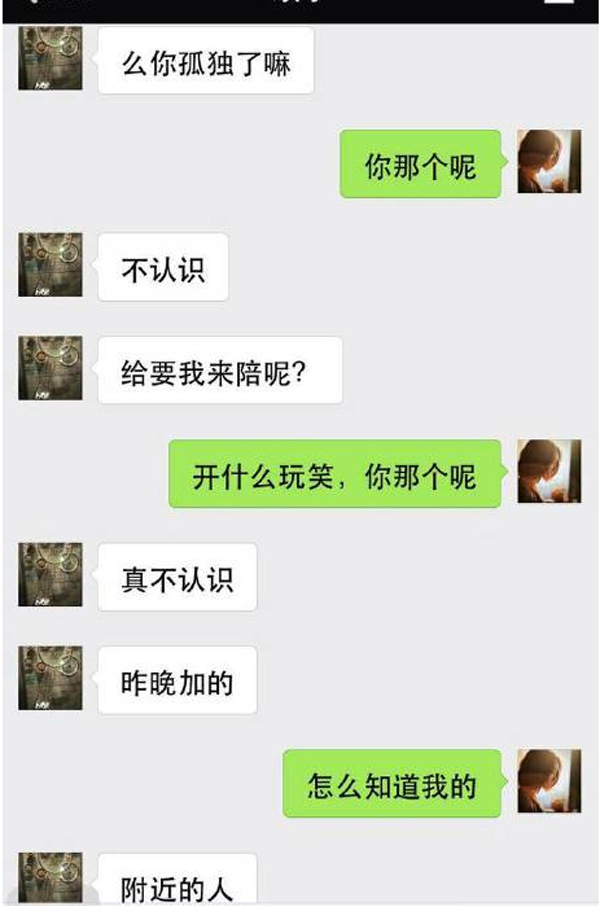View the contact's avatar next to "真不认识"
The width and height of the screenshot is (600, 911).
pyautogui.click(x=50, y=575)
